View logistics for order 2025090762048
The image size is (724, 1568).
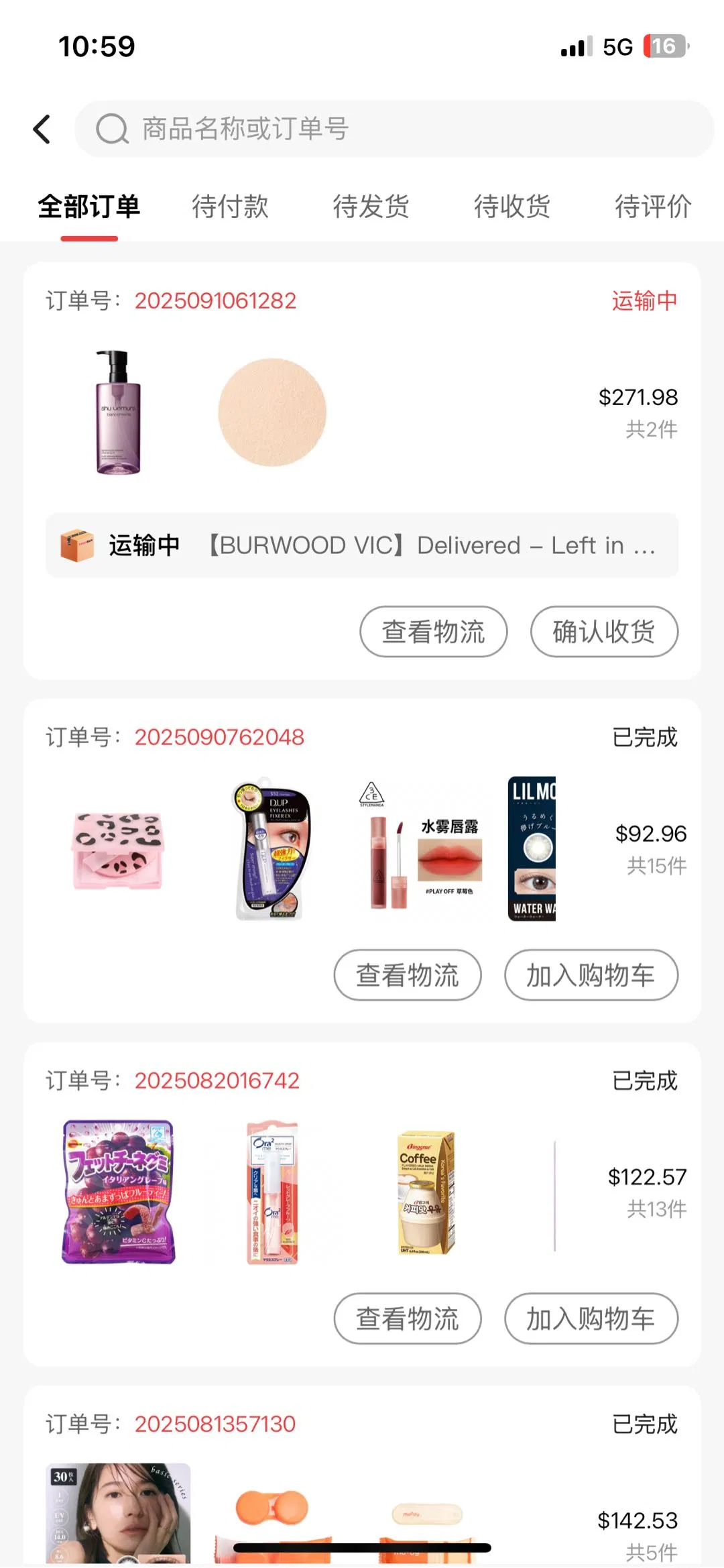(408, 975)
